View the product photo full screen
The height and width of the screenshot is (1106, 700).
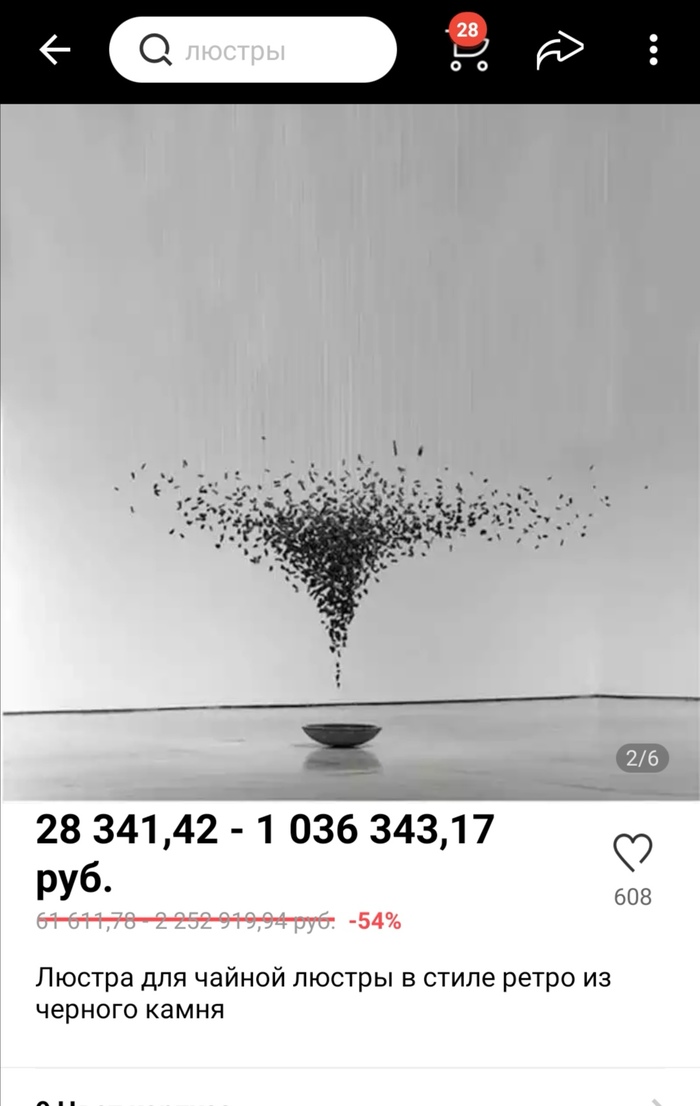pos(350,452)
